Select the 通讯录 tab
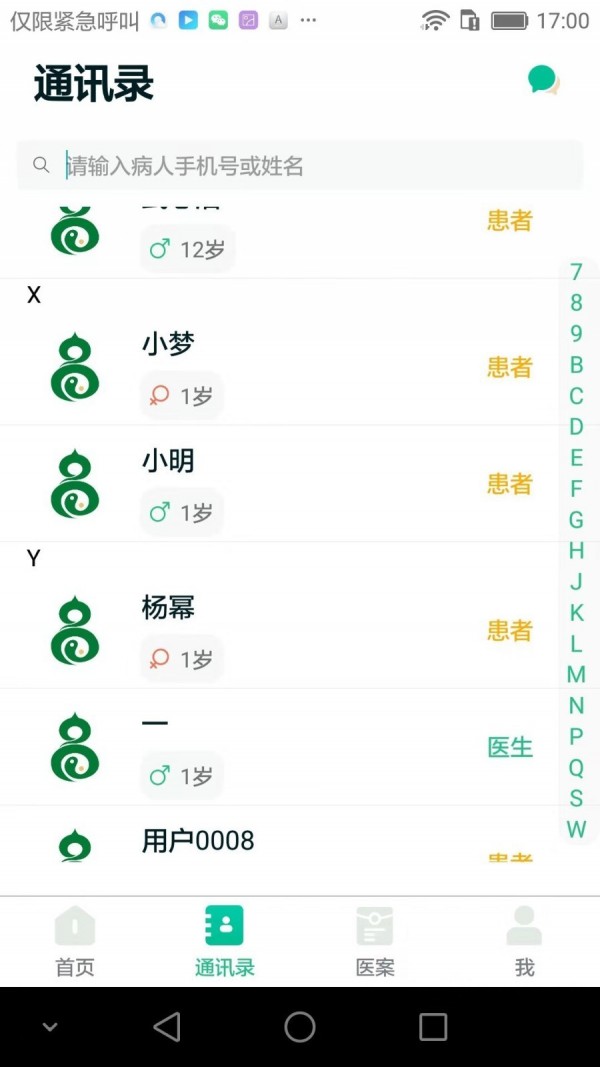Screen dimensions: 600x1067 point(225,940)
